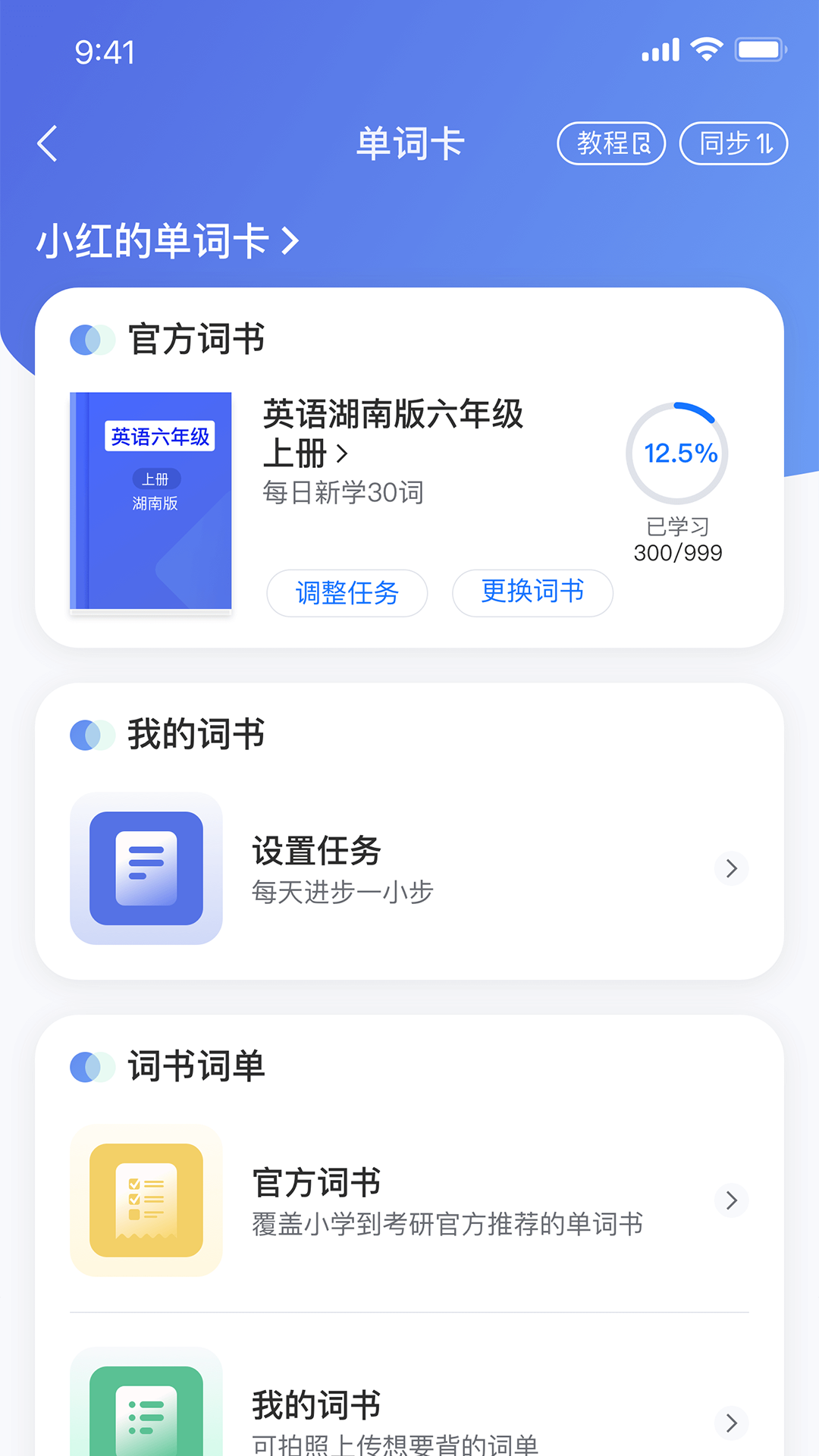Tap the tutorial book icon beside 教程
The height and width of the screenshot is (1456, 819).
pos(642,143)
